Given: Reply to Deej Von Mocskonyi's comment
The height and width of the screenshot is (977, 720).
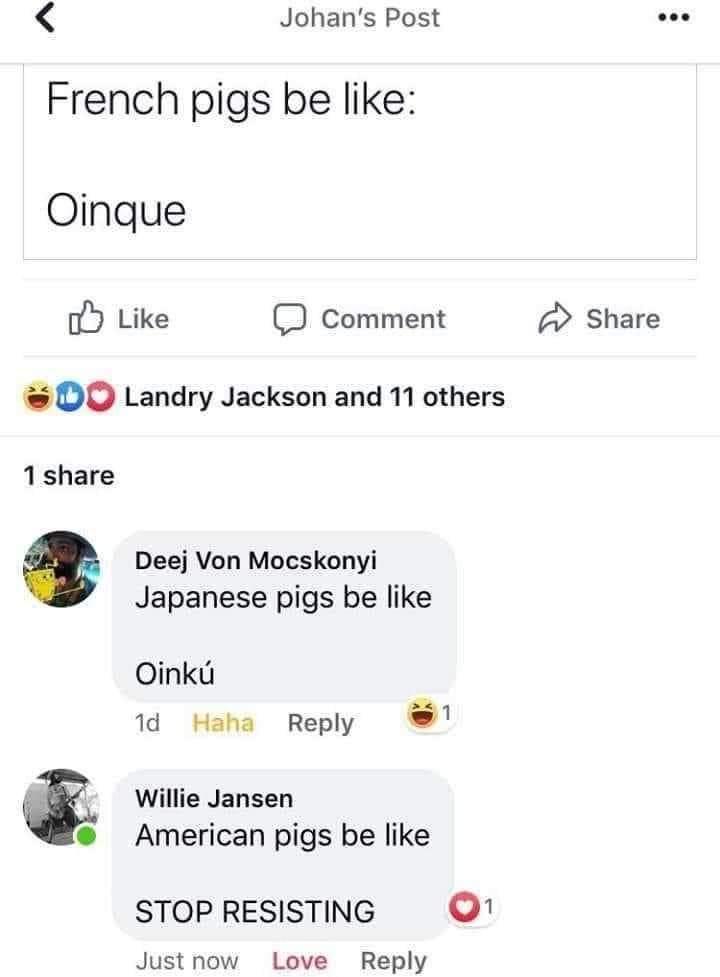Looking at the screenshot, I should 320,723.
